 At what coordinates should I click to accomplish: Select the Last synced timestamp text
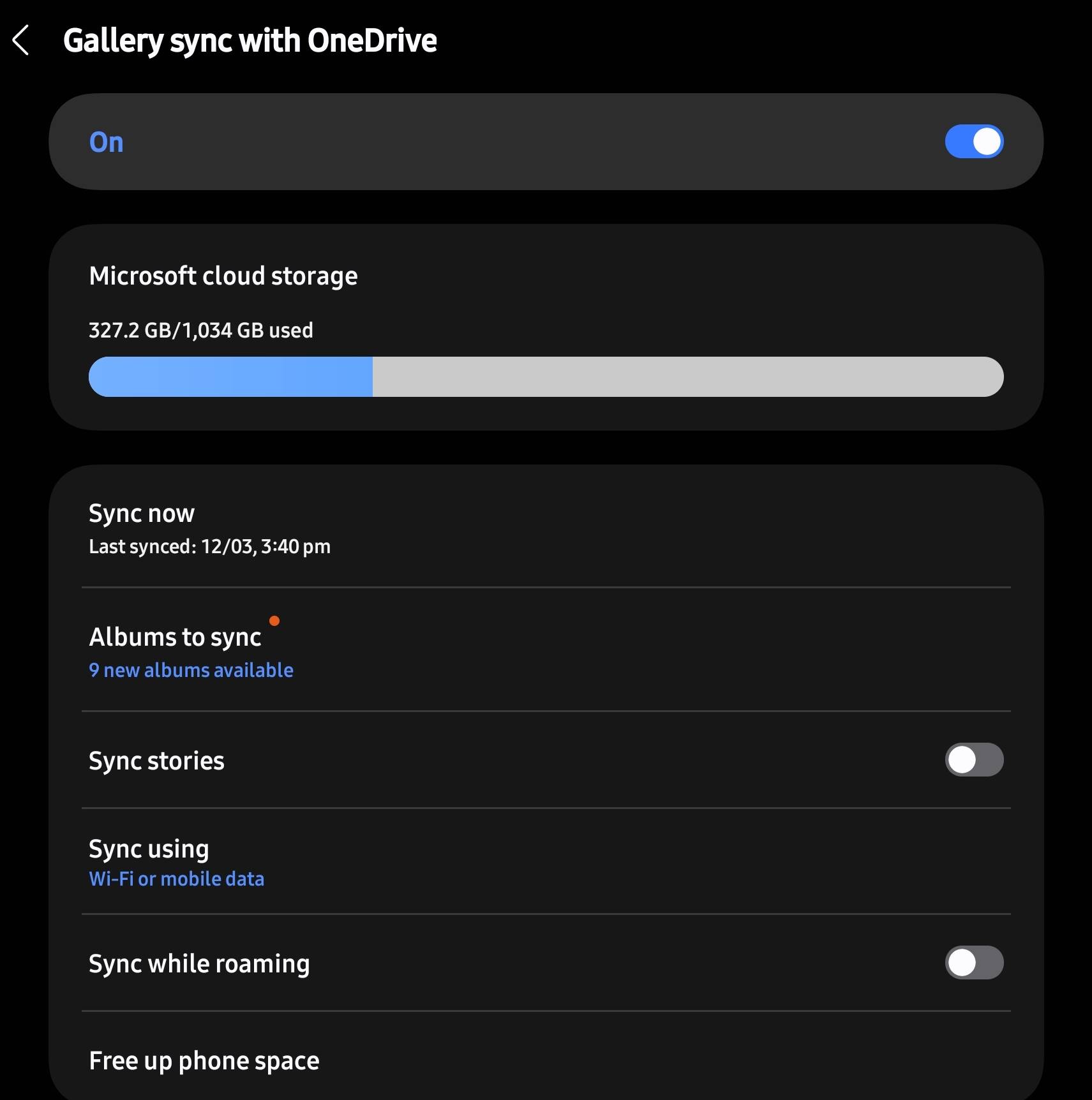[210, 546]
